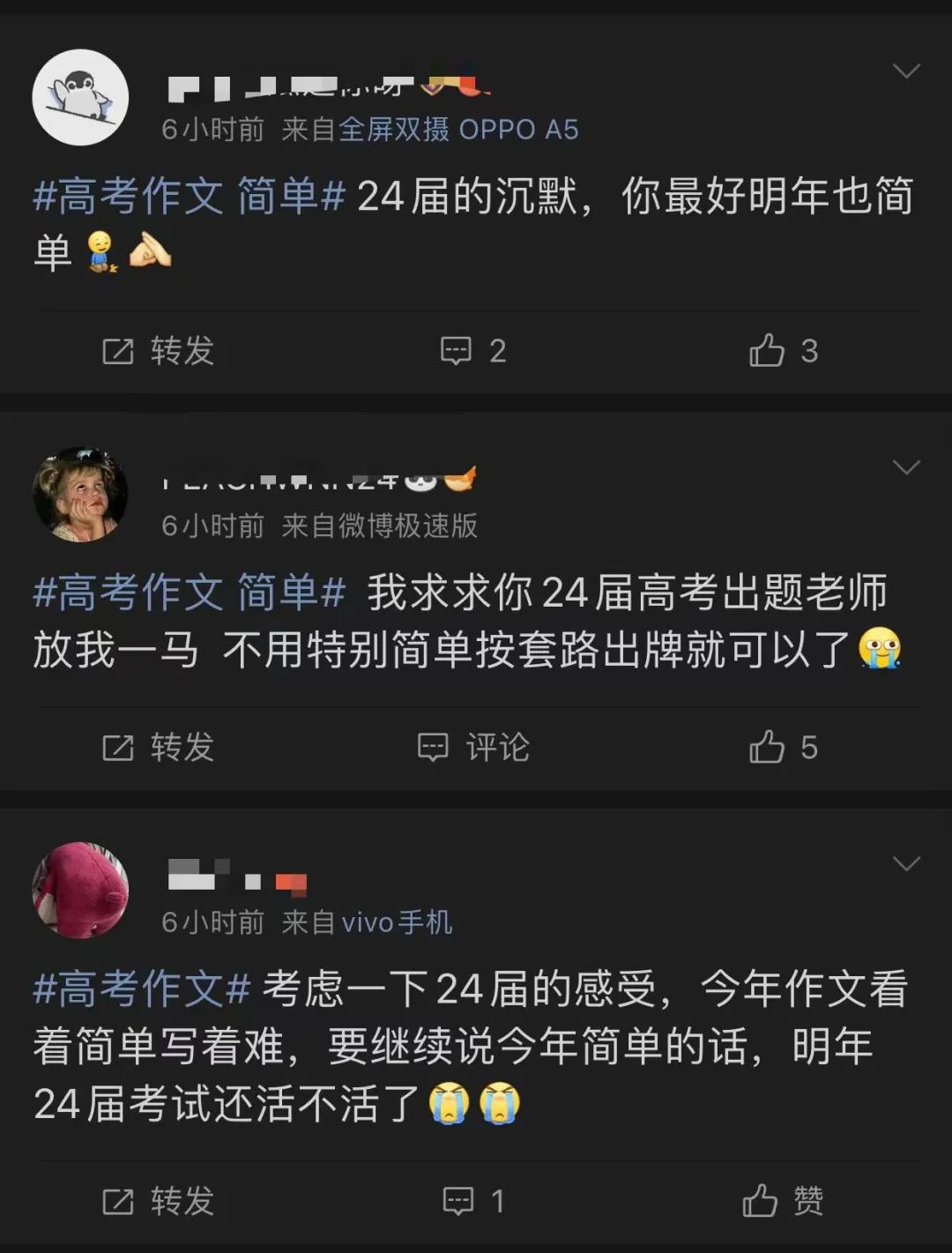Screen dimensions: 952x1253
Task: Open the red bear avatar's profile
Action: (80, 891)
